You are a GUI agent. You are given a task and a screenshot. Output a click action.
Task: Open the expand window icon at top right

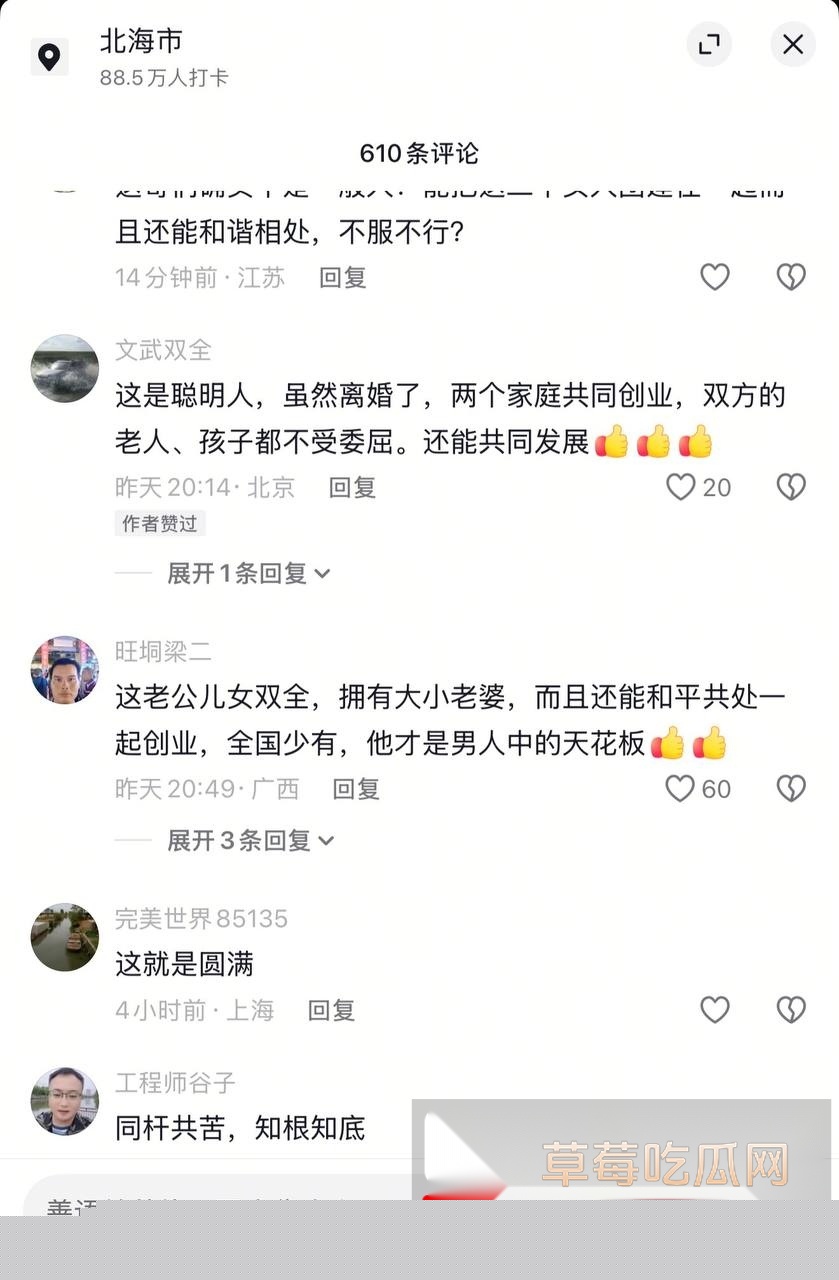709,45
